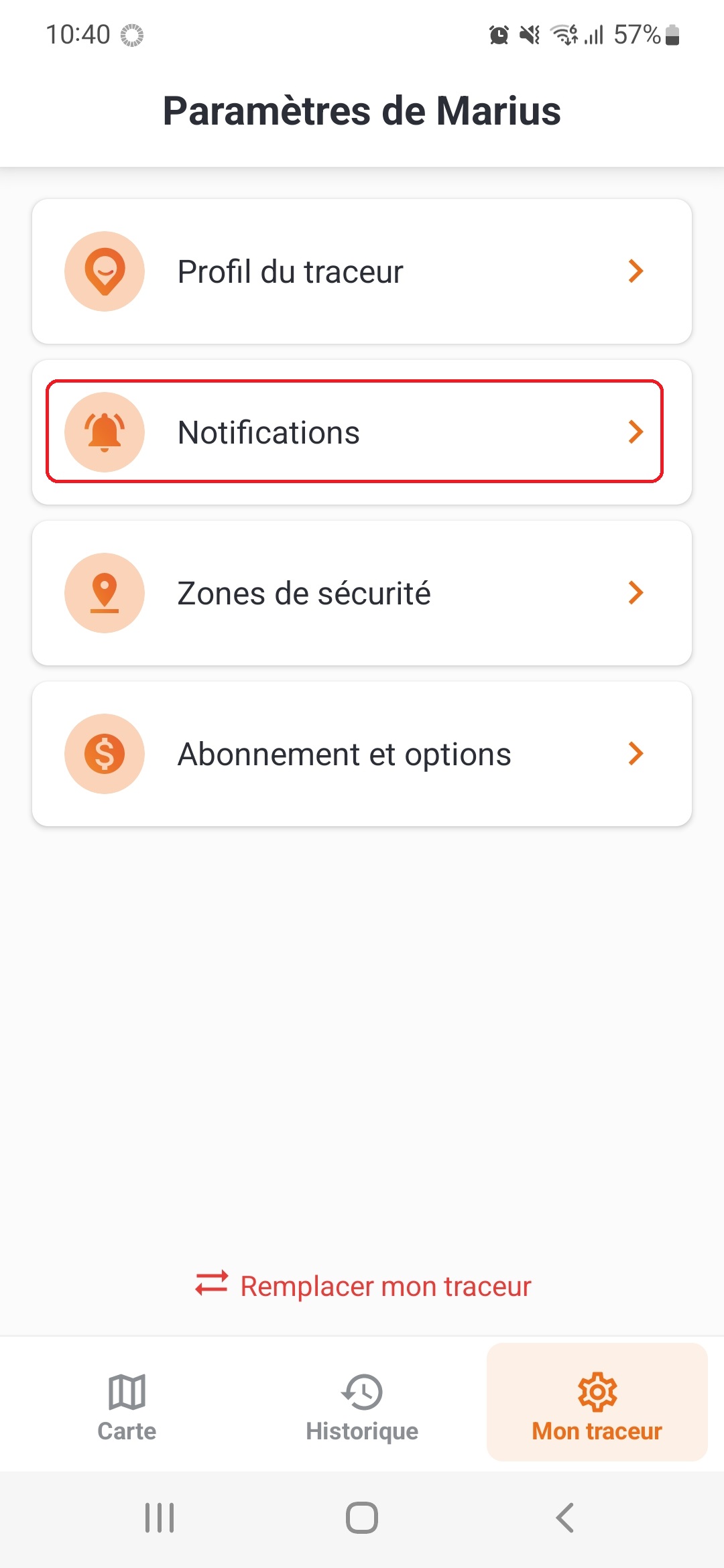The image size is (724, 1568).
Task: Expand the Profil du traceur chevron
Action: coord(636,271)
